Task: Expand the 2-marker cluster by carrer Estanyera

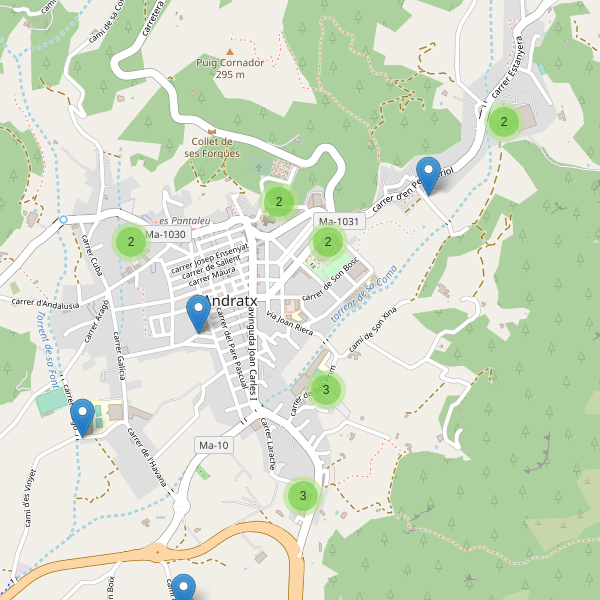Action: 503,122
